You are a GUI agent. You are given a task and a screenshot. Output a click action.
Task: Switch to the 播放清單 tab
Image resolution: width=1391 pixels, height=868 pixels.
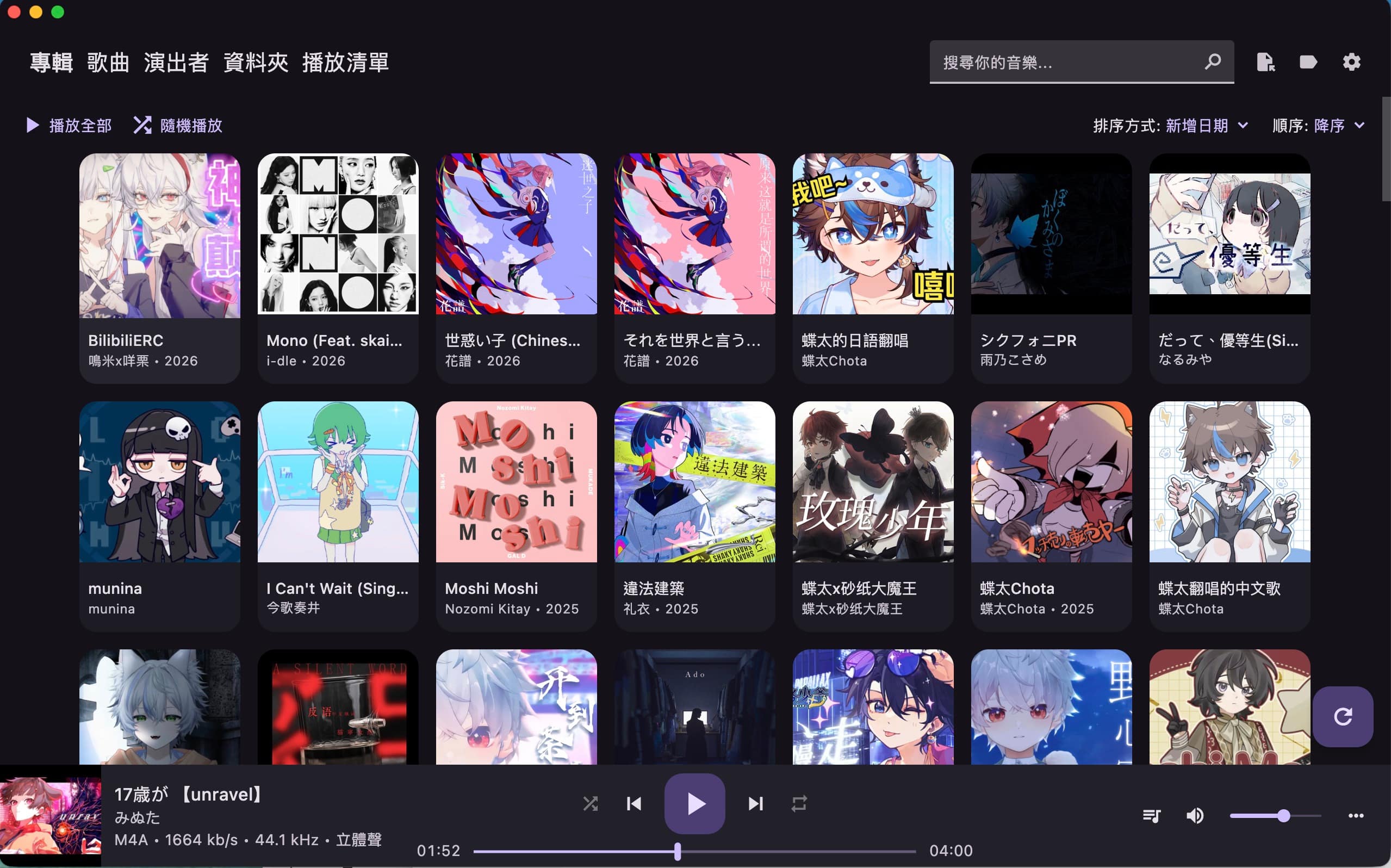pos(345,62)
